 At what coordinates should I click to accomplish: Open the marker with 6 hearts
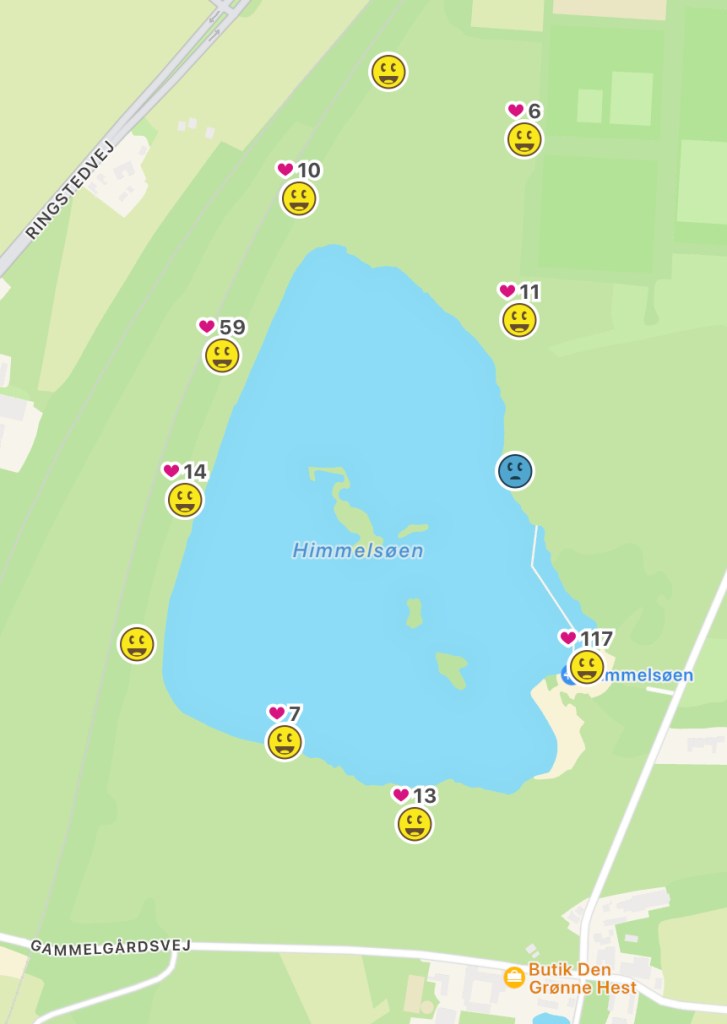pos(525,139)
